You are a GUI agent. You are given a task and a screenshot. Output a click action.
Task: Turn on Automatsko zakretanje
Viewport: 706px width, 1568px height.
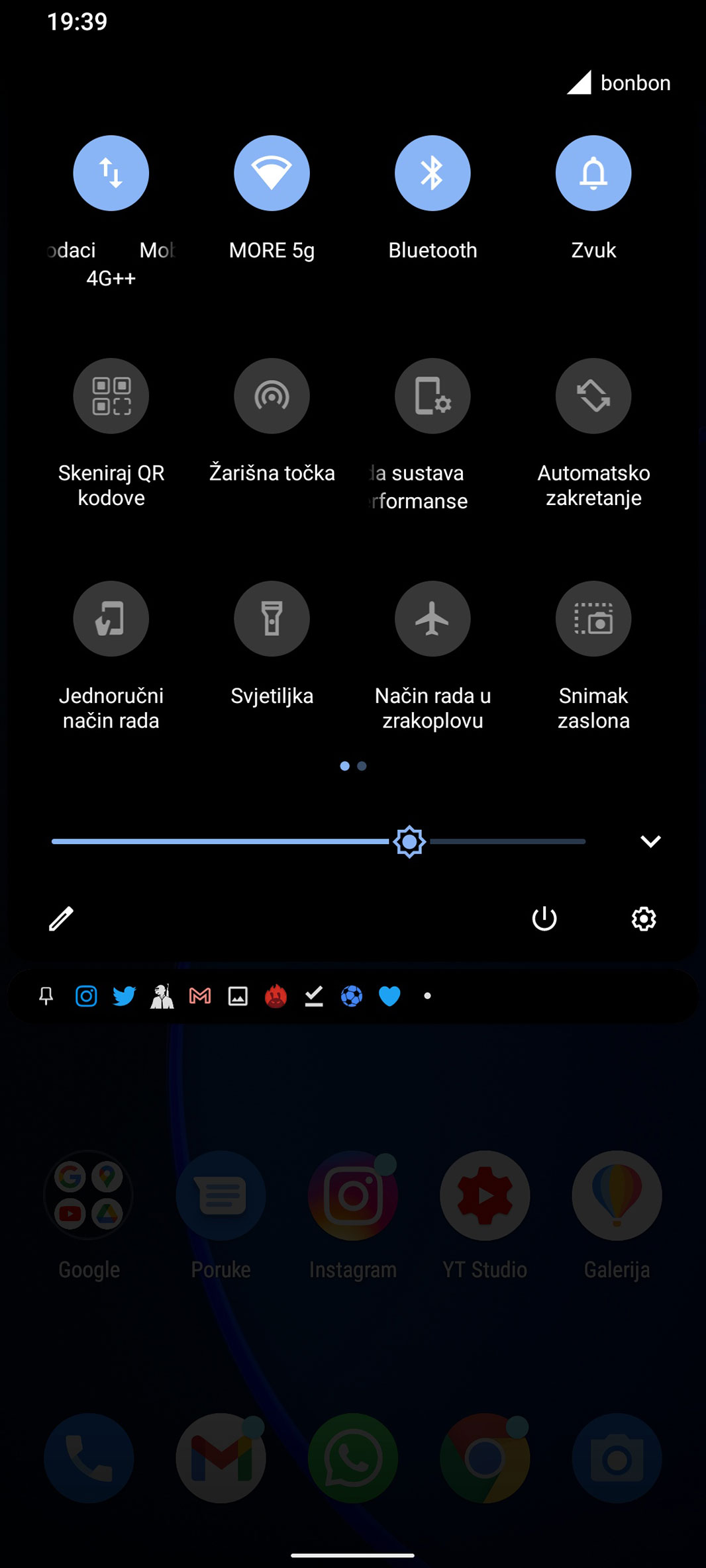pyautogui.click(x=593, y=396)
